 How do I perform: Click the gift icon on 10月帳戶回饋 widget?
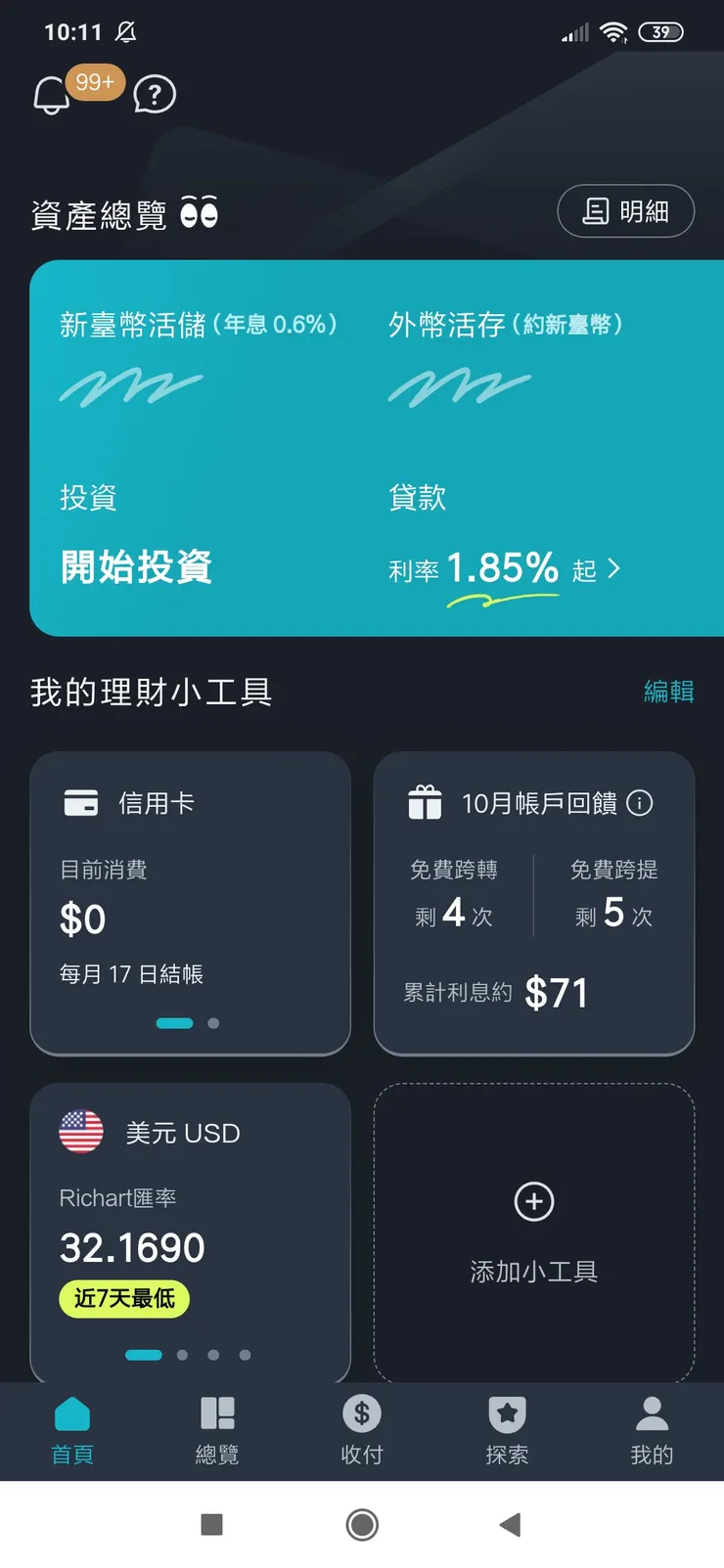click(424, 802)
